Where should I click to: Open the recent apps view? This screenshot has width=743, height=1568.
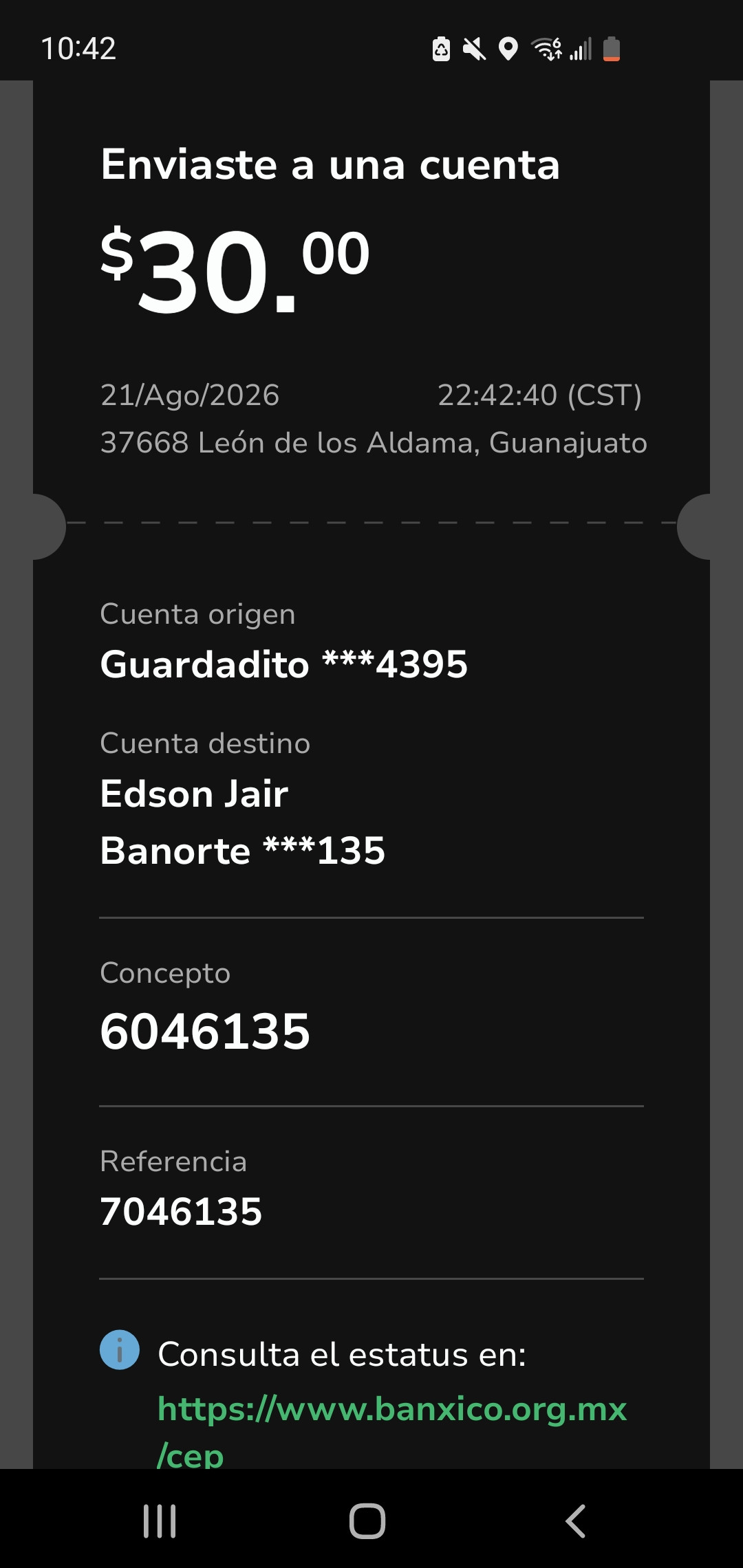pyautogui.click(x=160, y=1521)
